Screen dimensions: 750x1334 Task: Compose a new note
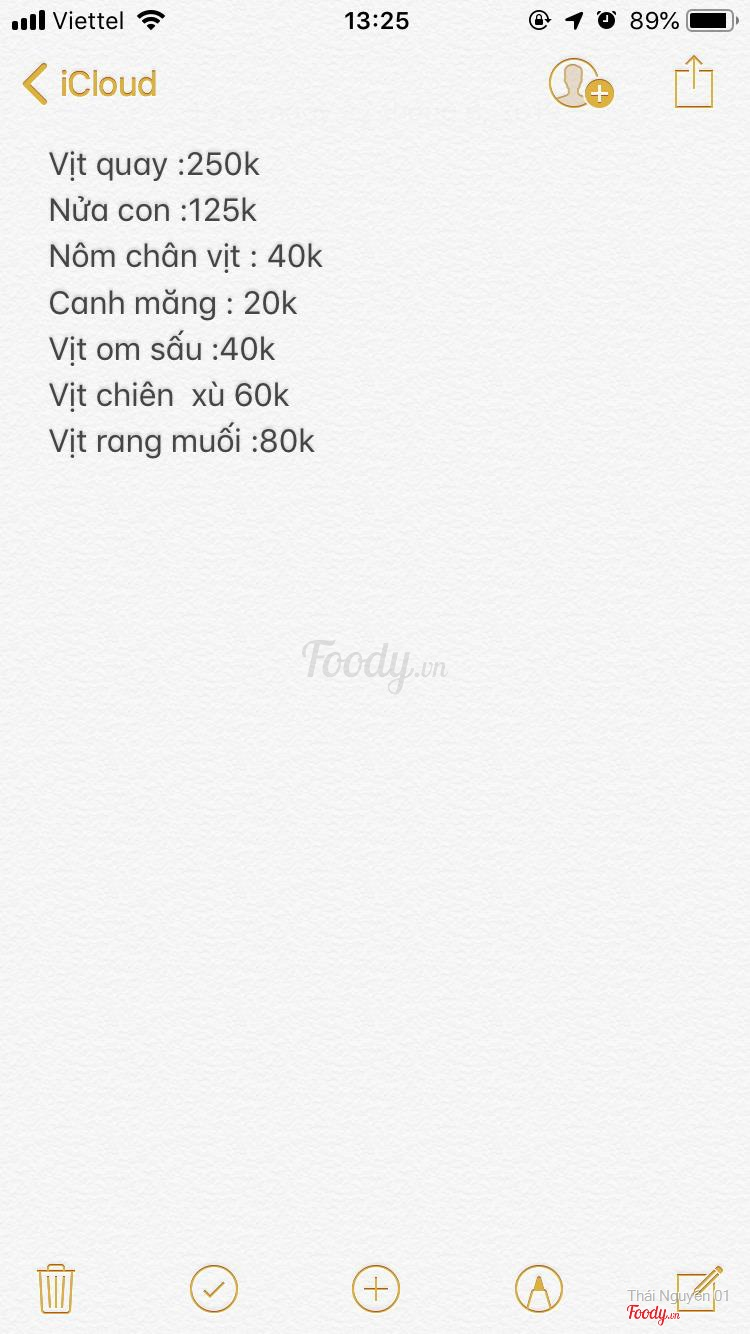coord(699,1286)
